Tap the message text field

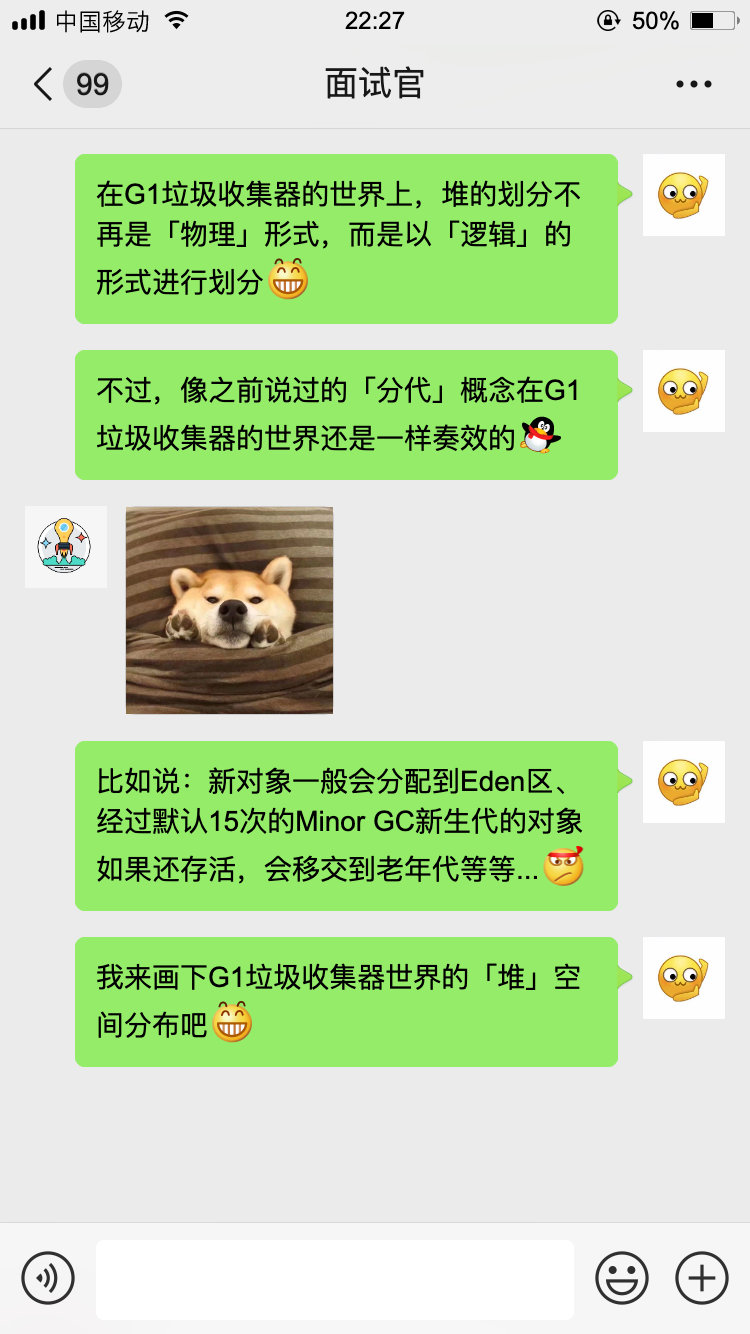(335, 1279)
